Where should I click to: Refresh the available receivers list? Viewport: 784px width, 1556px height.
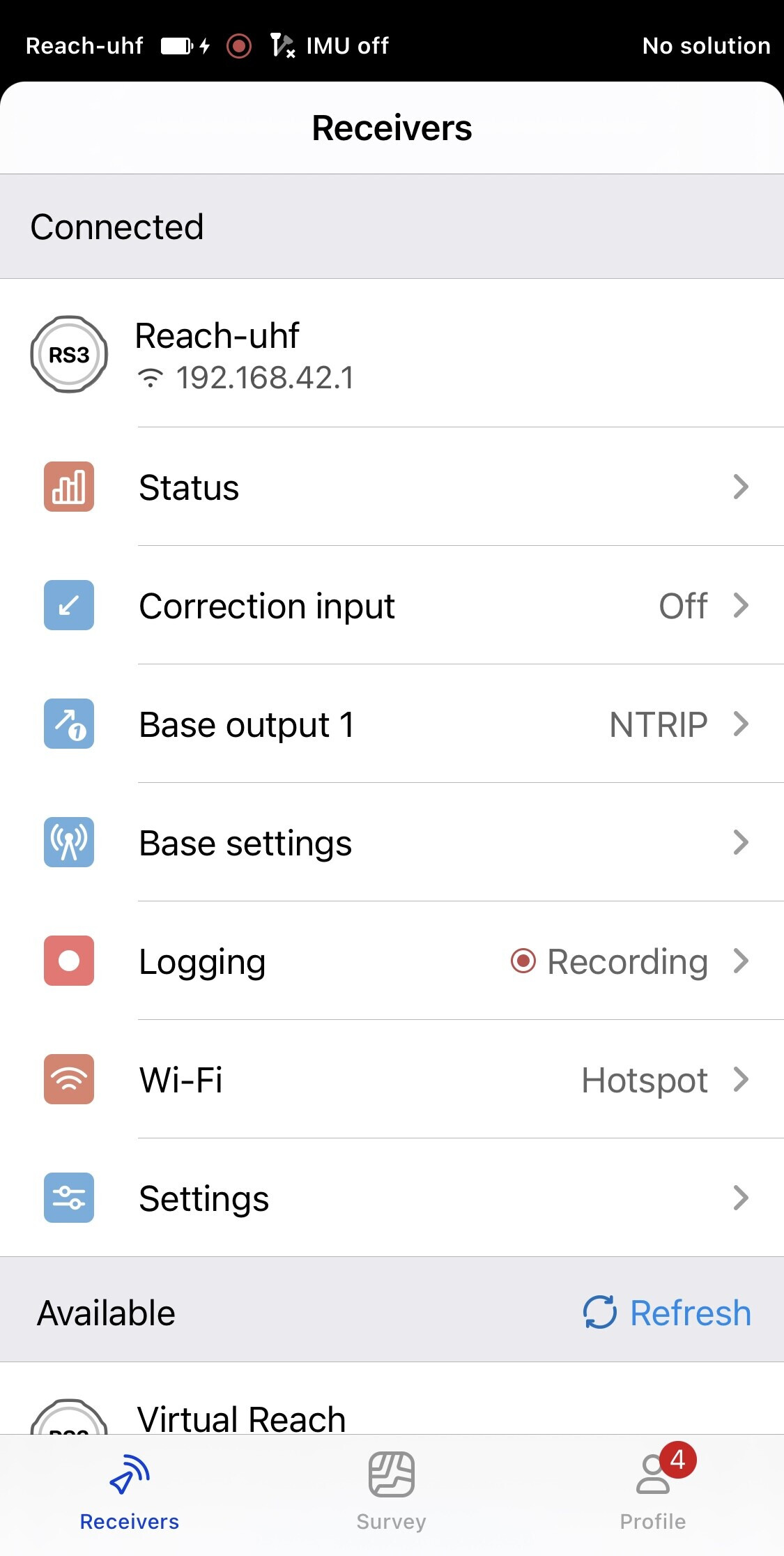coord(667,1313)
